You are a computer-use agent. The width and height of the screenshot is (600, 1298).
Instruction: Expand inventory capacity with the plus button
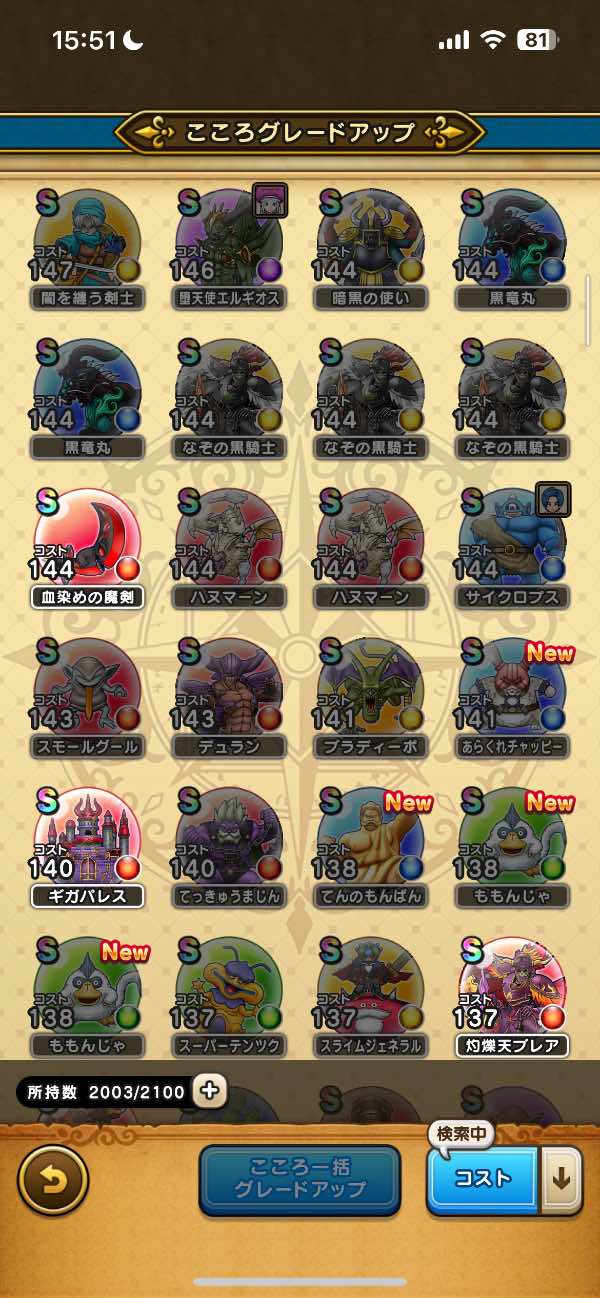(x=209, y=1091)
